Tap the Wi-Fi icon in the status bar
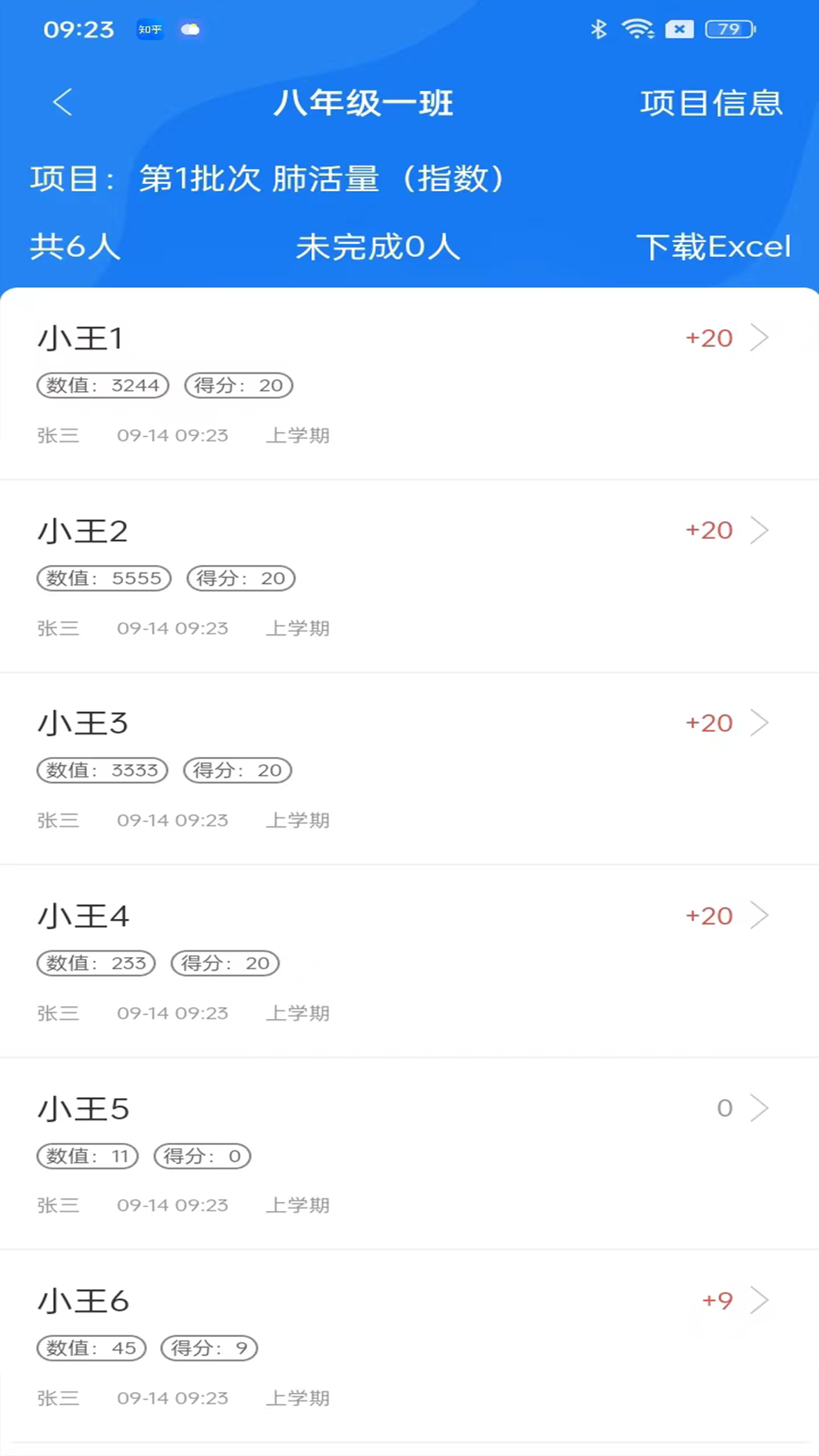The width and height of the screenshot is (819, 1456). point(639,30)
